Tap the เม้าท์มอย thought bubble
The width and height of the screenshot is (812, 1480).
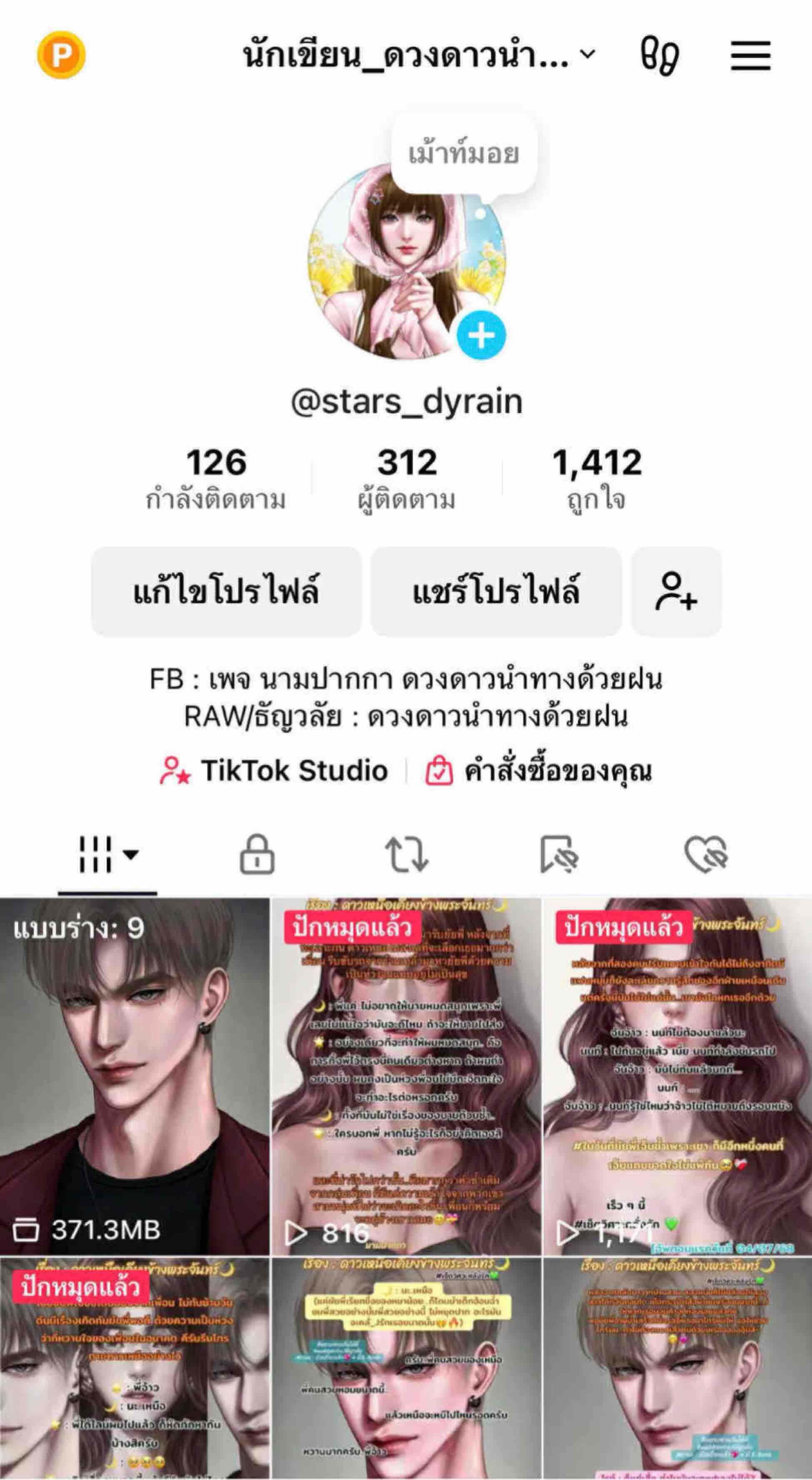[463, 153]
